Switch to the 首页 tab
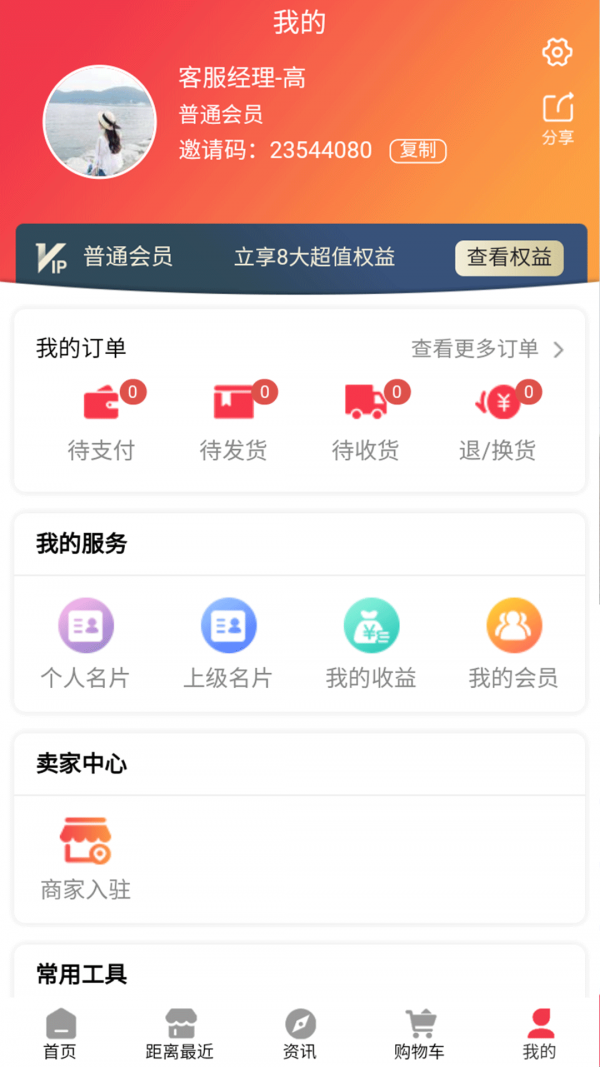 pyautogui.click(x=60, y=1035)
